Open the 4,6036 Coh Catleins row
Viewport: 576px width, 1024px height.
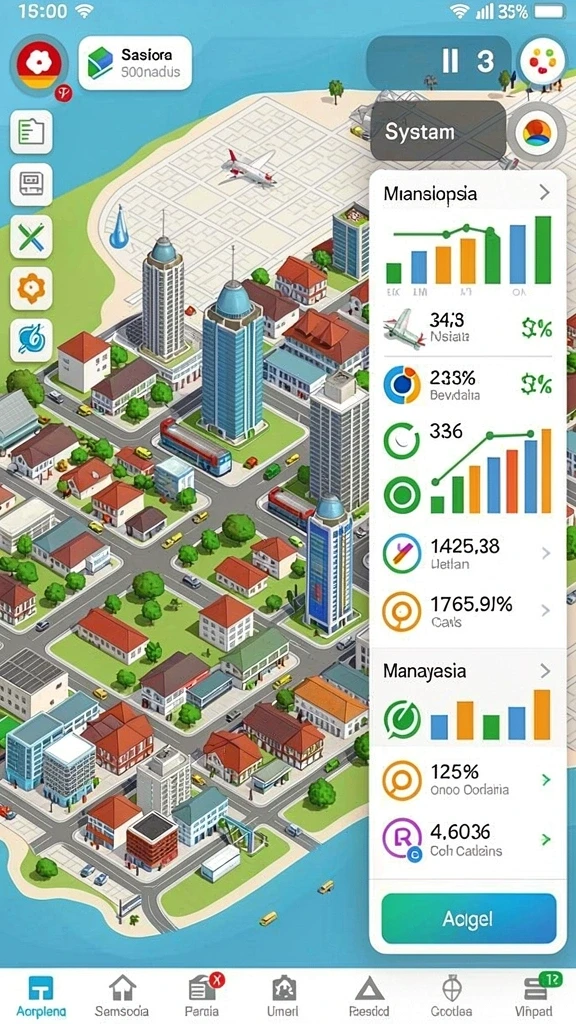click(466, 839)
